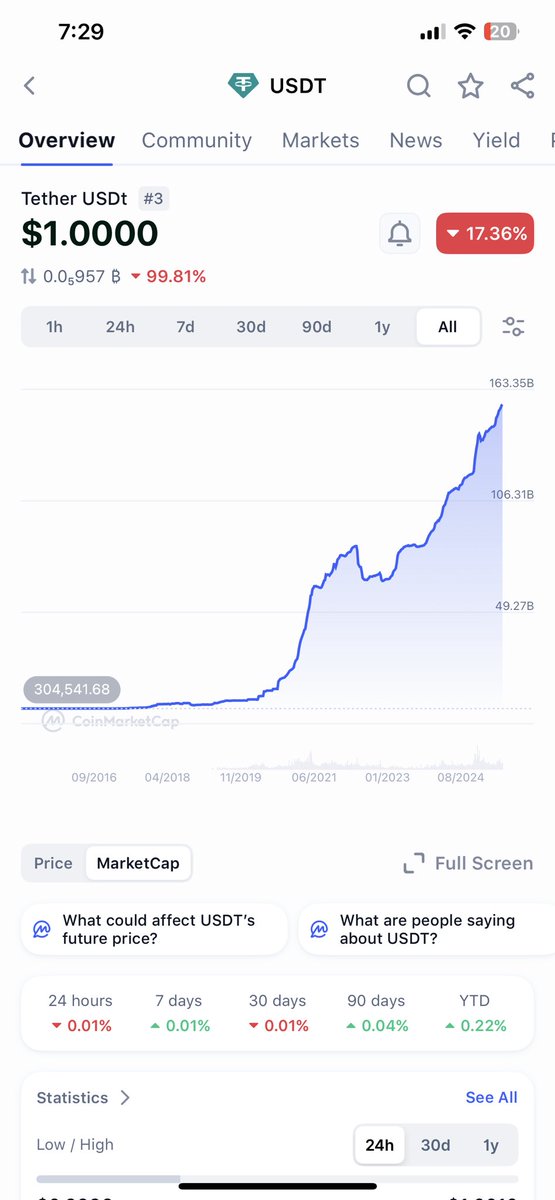Select the 7d chart range
The width and height of the screenshot is (555, 1200).
(x=185, y=327)
